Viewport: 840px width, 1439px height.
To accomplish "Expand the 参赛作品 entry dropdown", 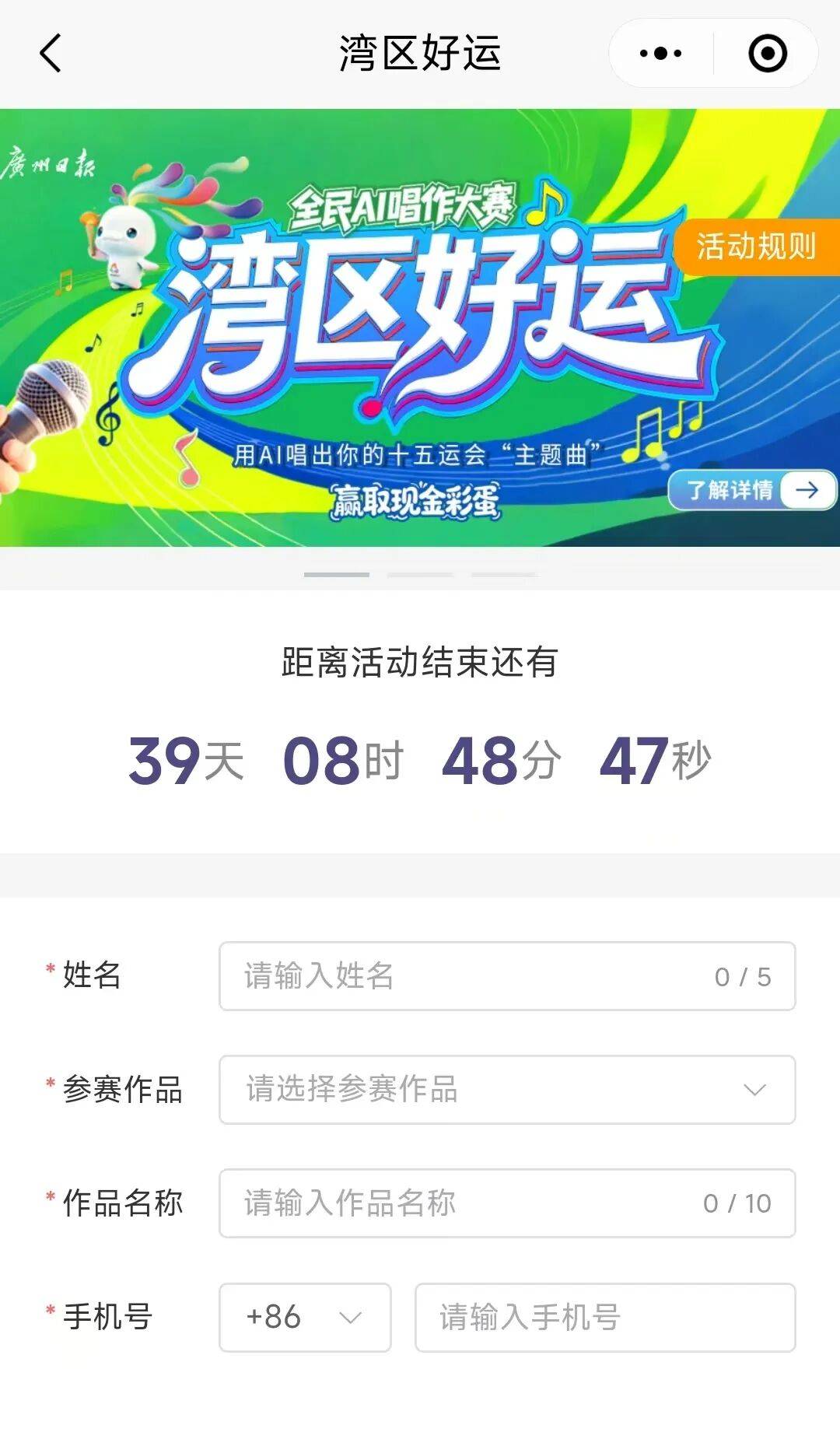I will 507,1089.
